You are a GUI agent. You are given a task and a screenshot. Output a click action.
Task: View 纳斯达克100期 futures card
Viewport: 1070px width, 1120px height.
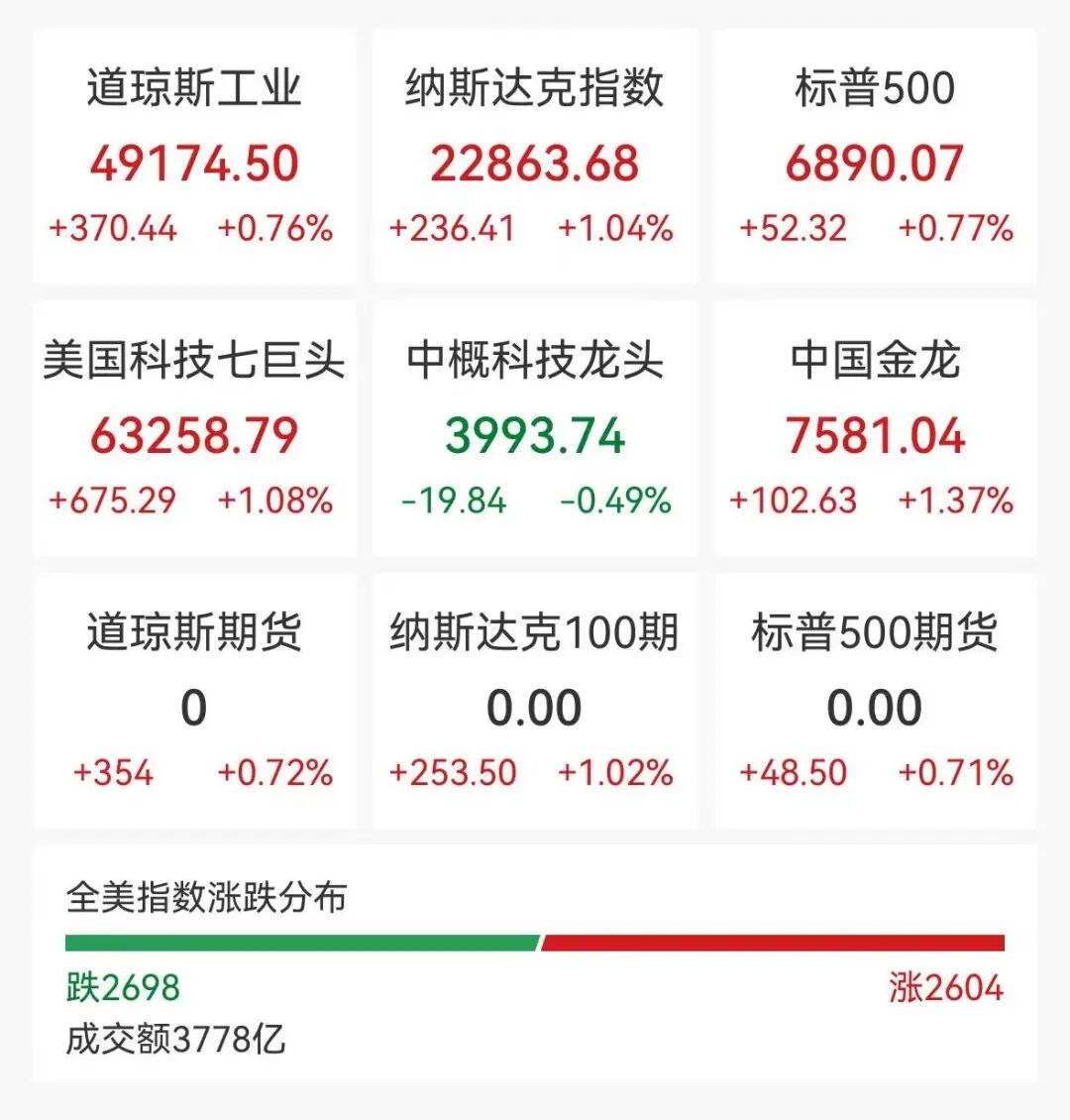[534, 701]
